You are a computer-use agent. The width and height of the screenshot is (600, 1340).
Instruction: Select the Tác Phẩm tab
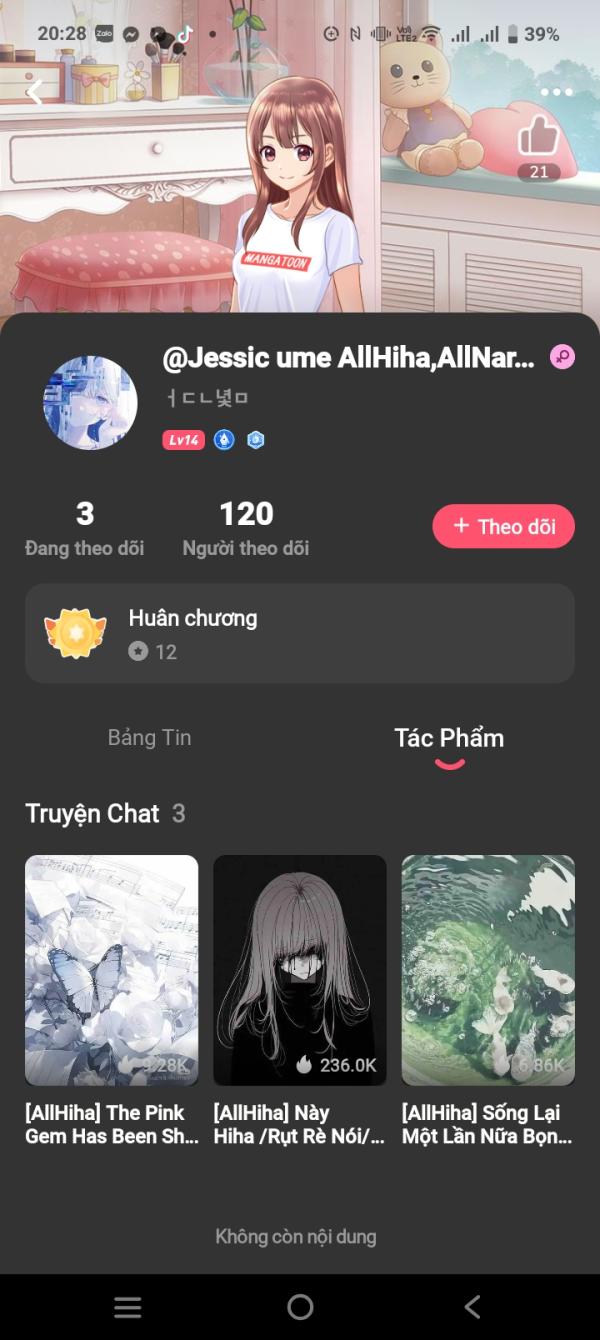tap(449, 739)
